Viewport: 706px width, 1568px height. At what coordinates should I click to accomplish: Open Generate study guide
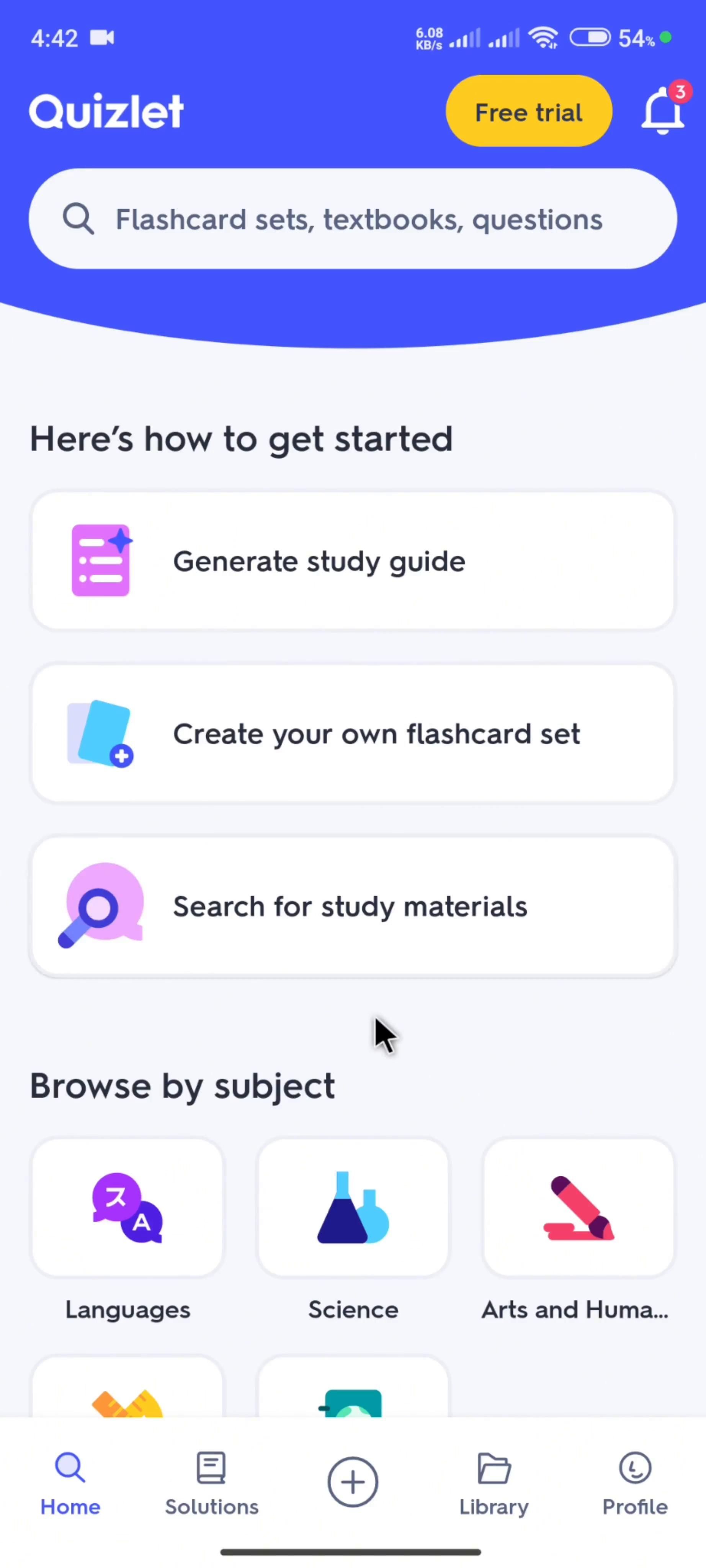point(353,560)
